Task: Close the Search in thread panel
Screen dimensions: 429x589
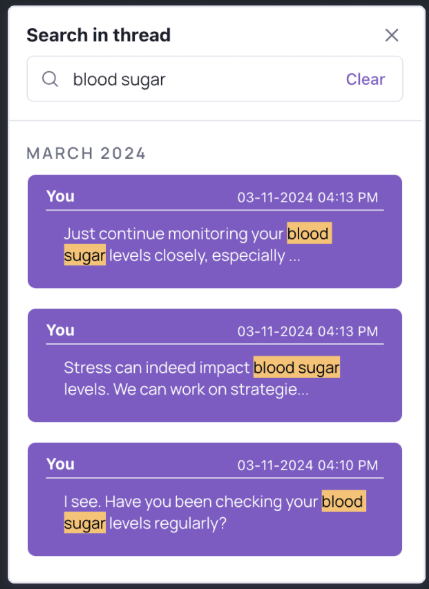Action: [391, 35]
